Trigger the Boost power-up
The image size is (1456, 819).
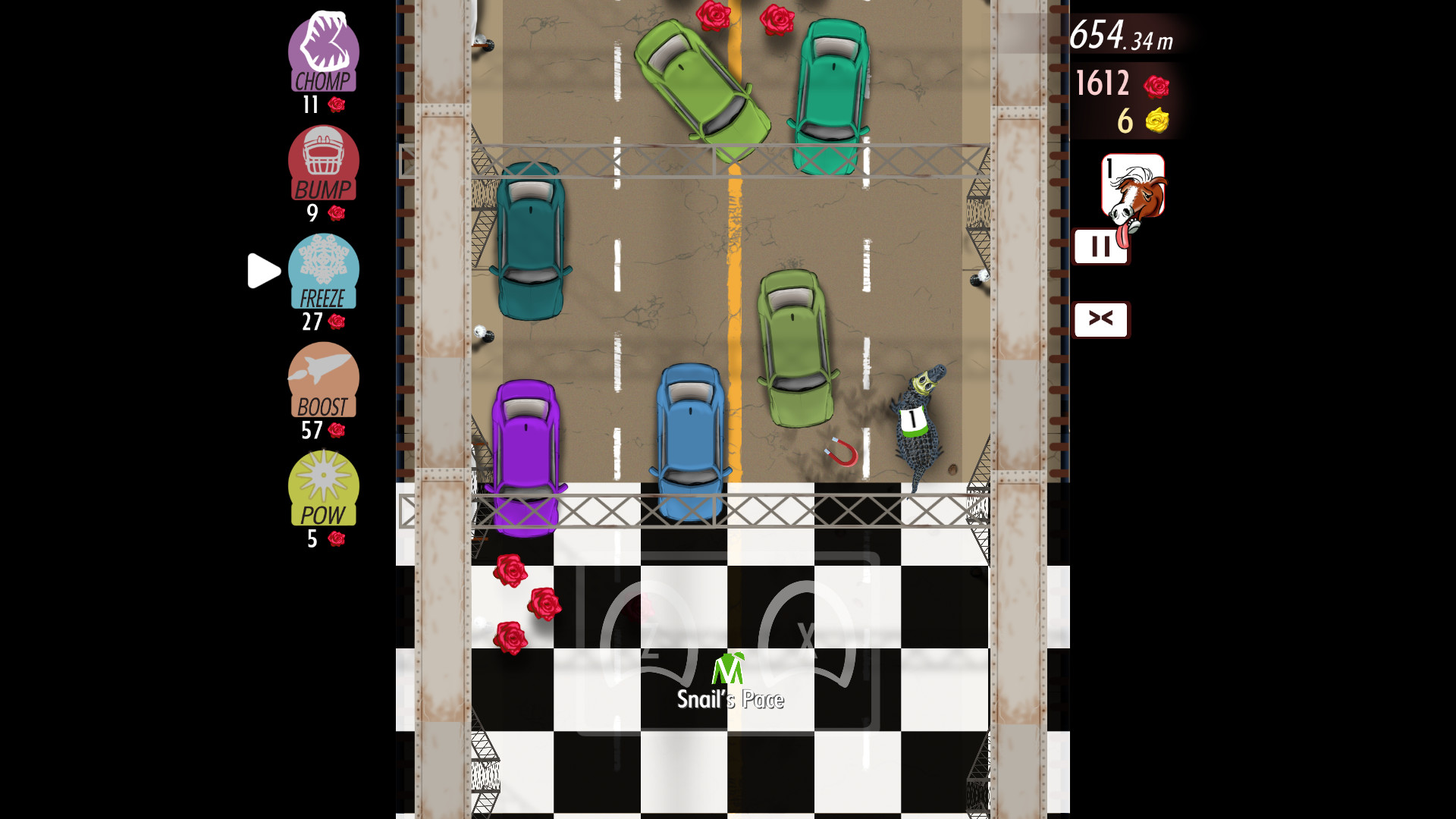click(324, 379)
